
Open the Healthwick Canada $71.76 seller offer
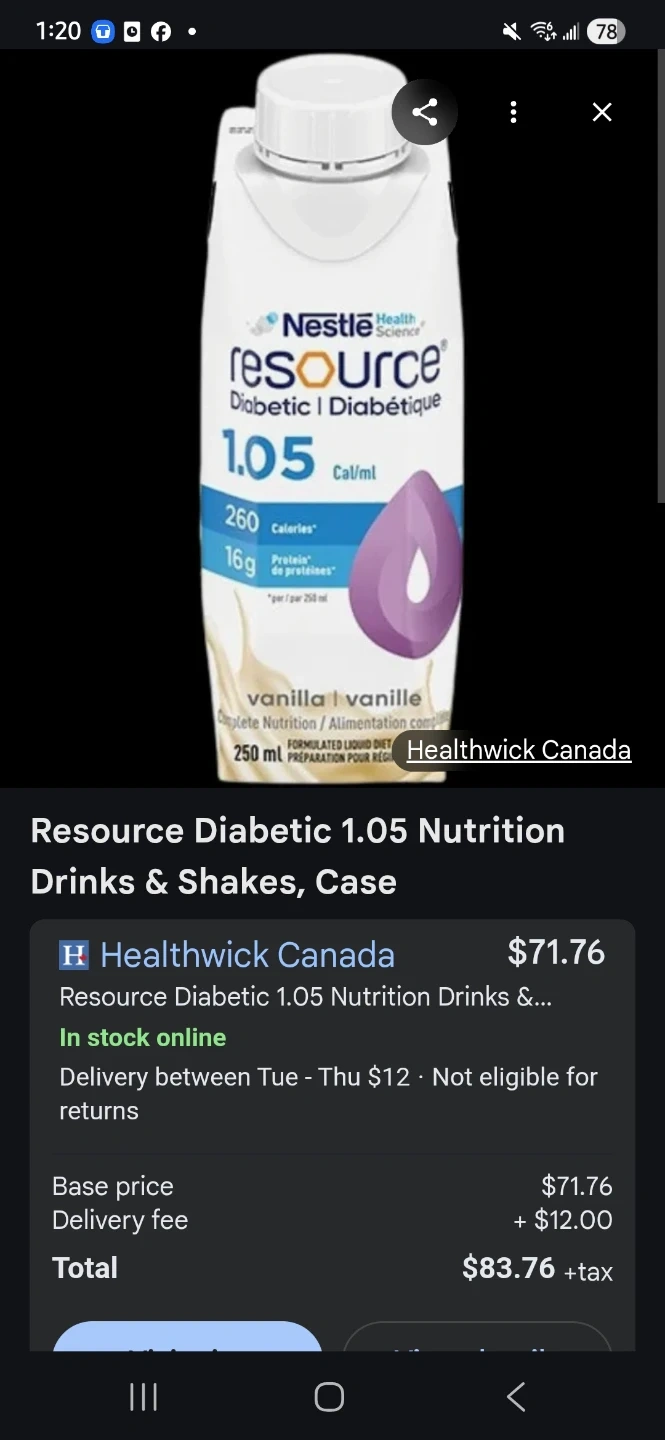[246, 955]
